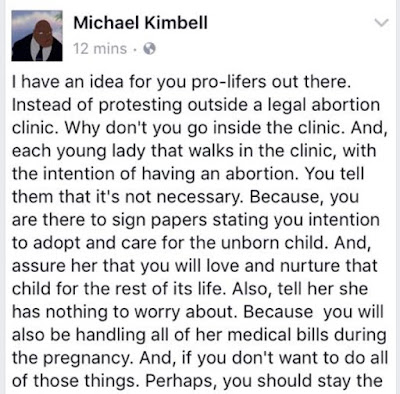Tap the Michael Kimbell name link
This screenshot has width=400, height=394.
coord(140,23)
